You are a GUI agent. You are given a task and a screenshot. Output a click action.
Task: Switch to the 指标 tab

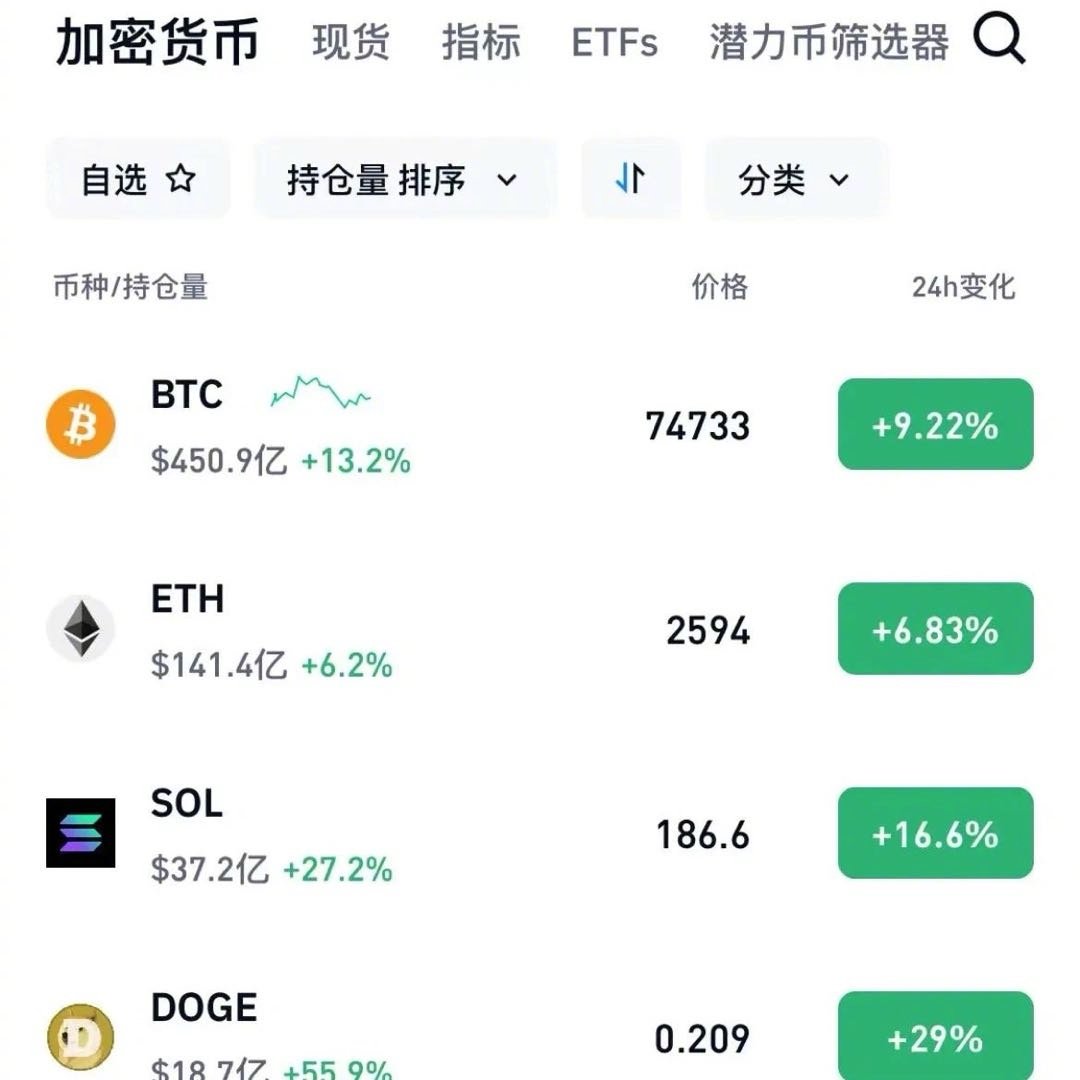tap(481, 43)
